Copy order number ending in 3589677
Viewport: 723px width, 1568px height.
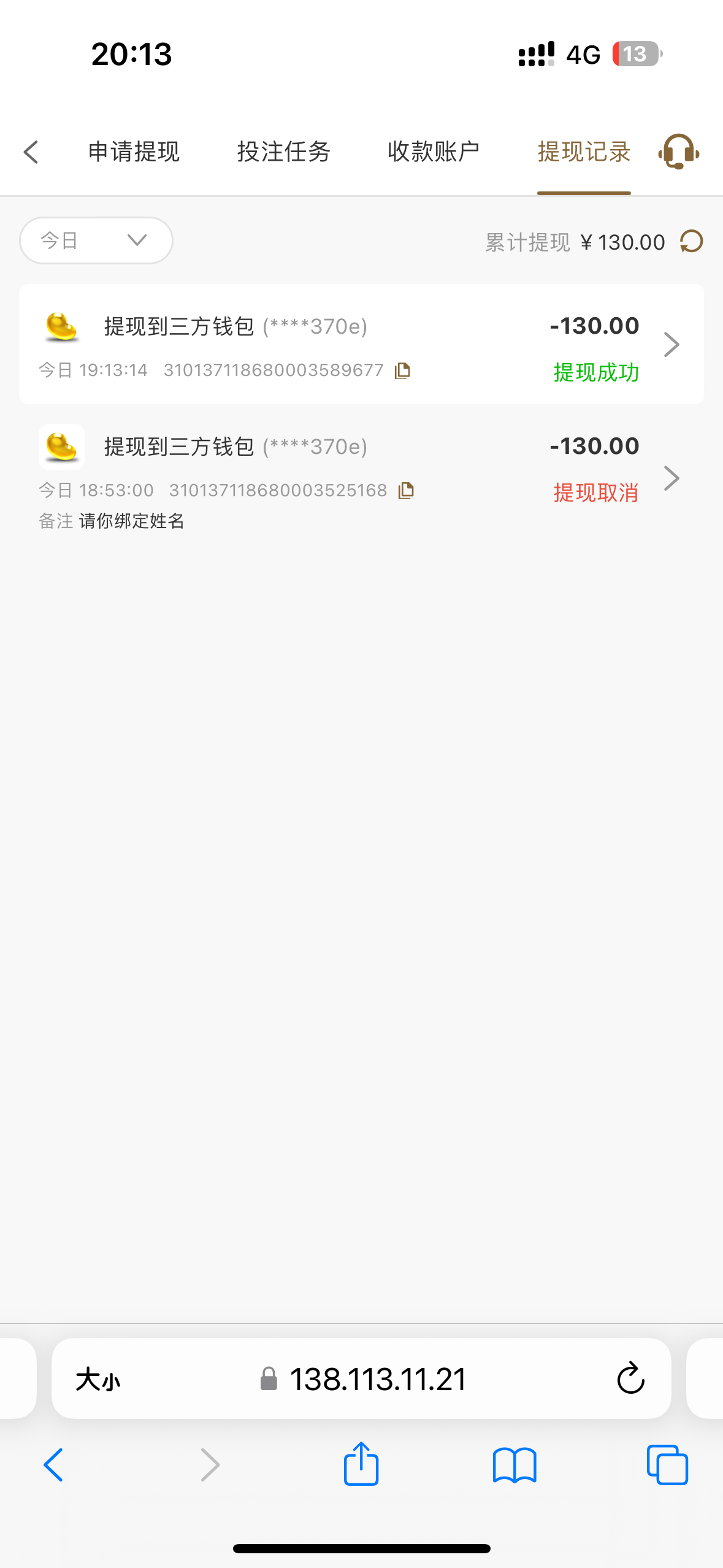click(x=402, y=371)
